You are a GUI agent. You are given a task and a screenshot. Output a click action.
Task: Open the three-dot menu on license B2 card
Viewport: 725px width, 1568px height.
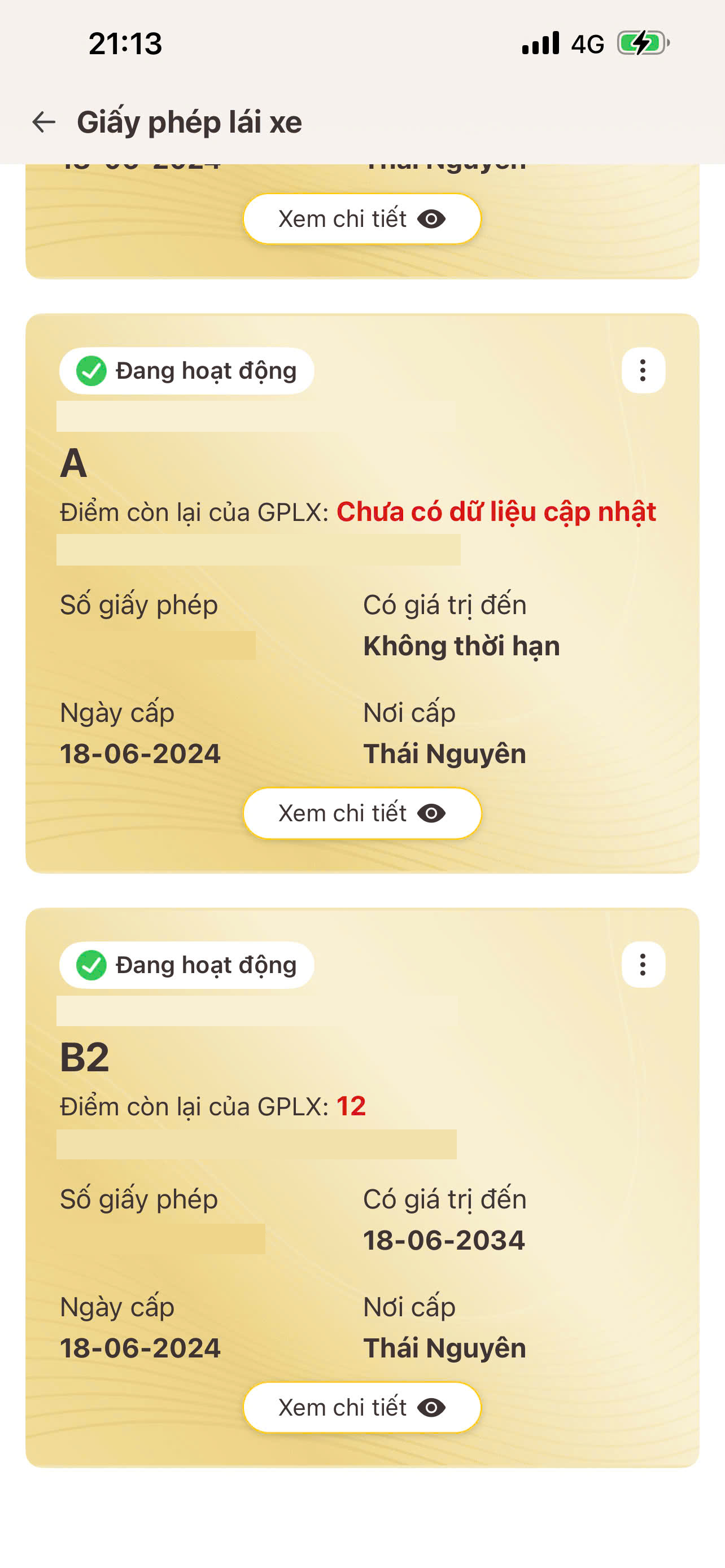(x=643, y=965)
